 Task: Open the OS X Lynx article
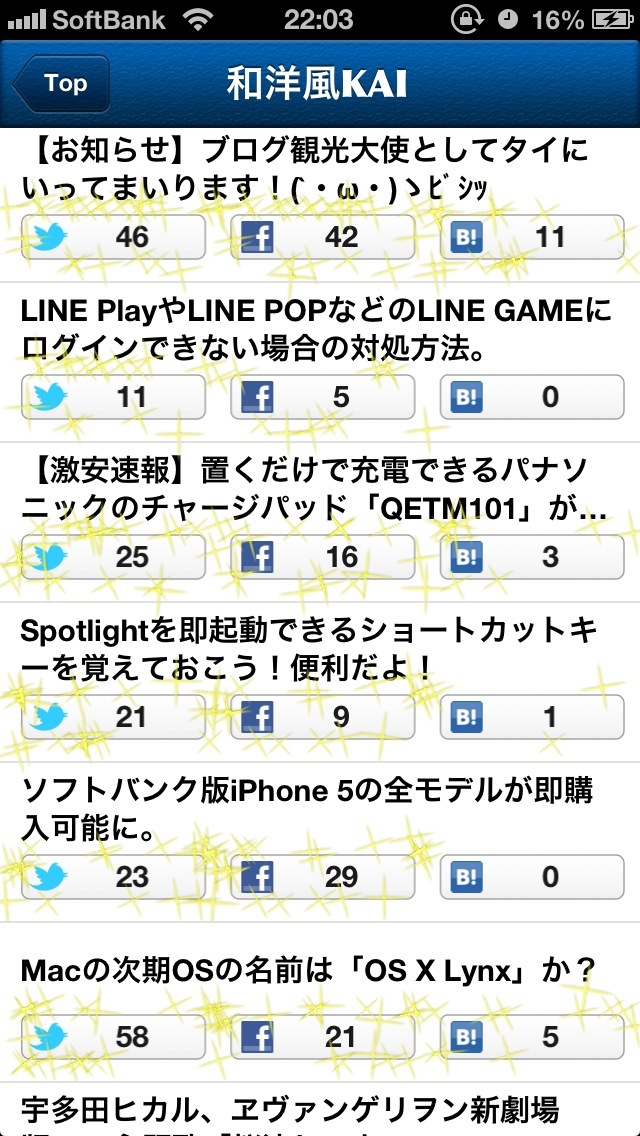pyautogui.click(x=309, y=971)
